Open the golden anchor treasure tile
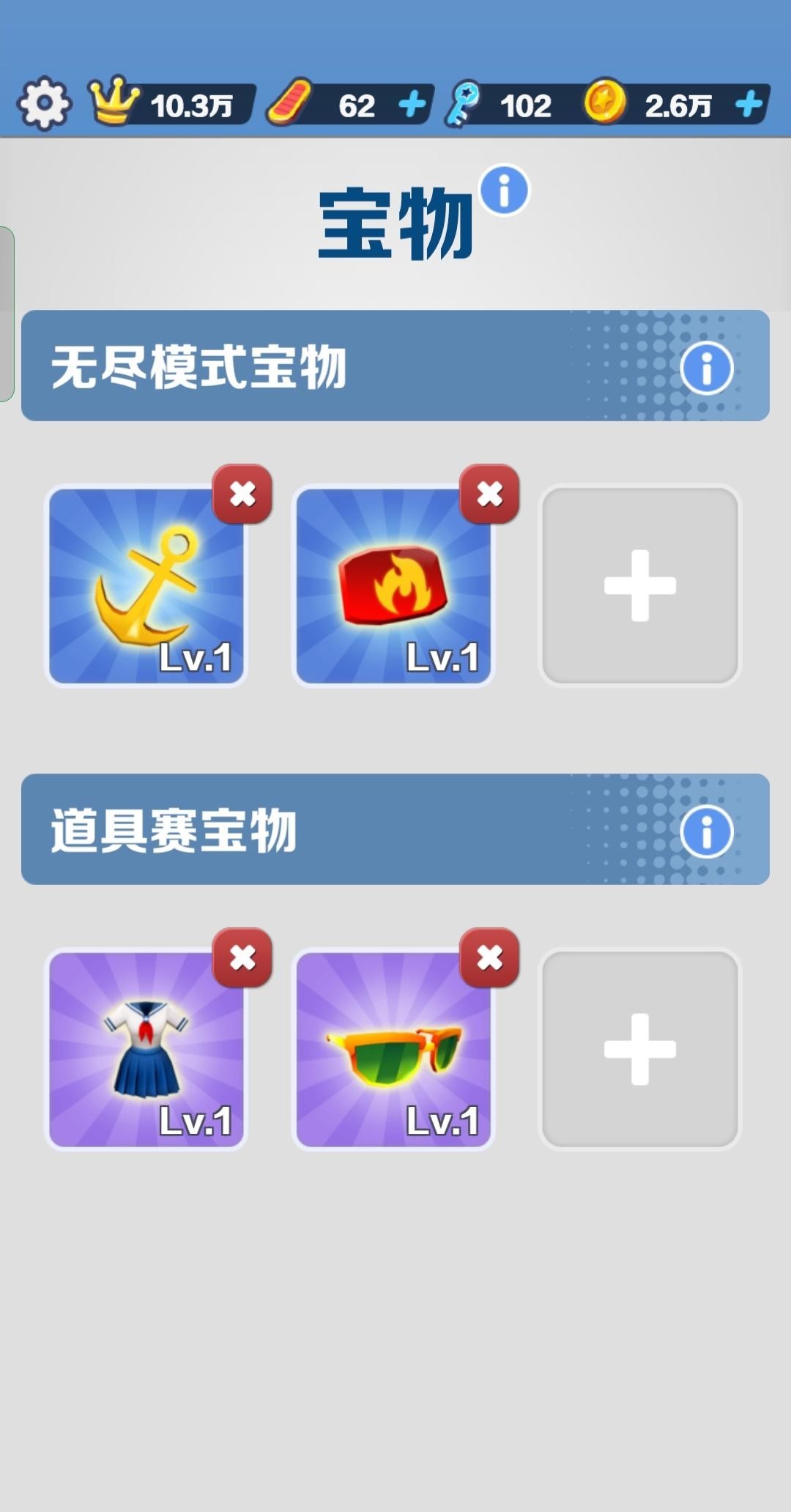This screenshot has height=1512, width=791. tap(146, 586)
